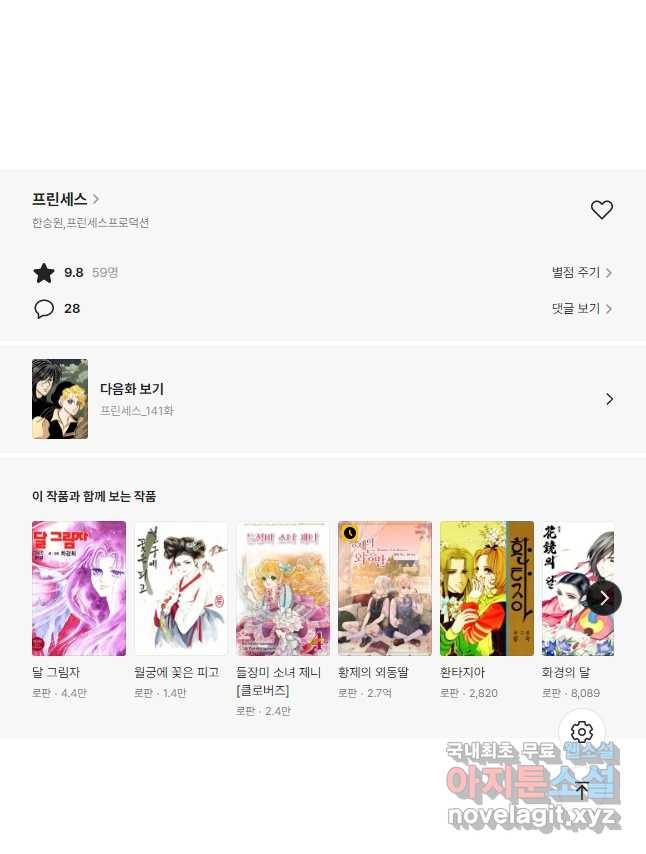Open 댓글 보기 to view comments
646x854 pixels.
coord(581,309)
